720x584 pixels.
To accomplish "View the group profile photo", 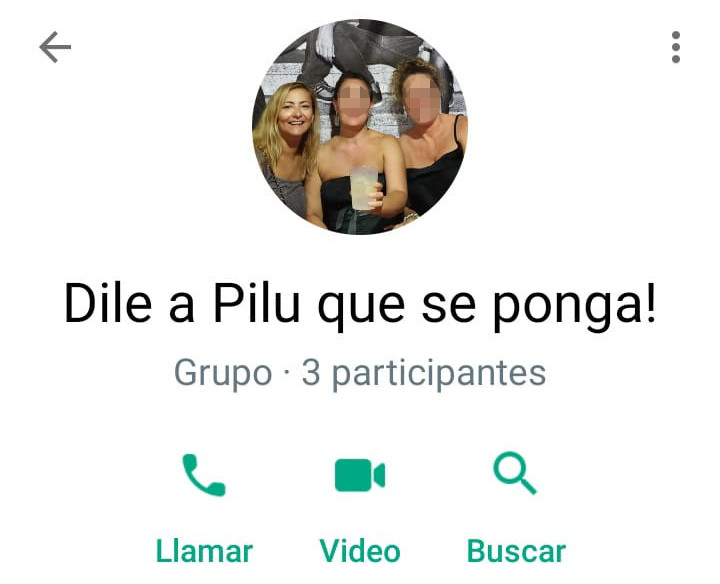I will 360,127.
